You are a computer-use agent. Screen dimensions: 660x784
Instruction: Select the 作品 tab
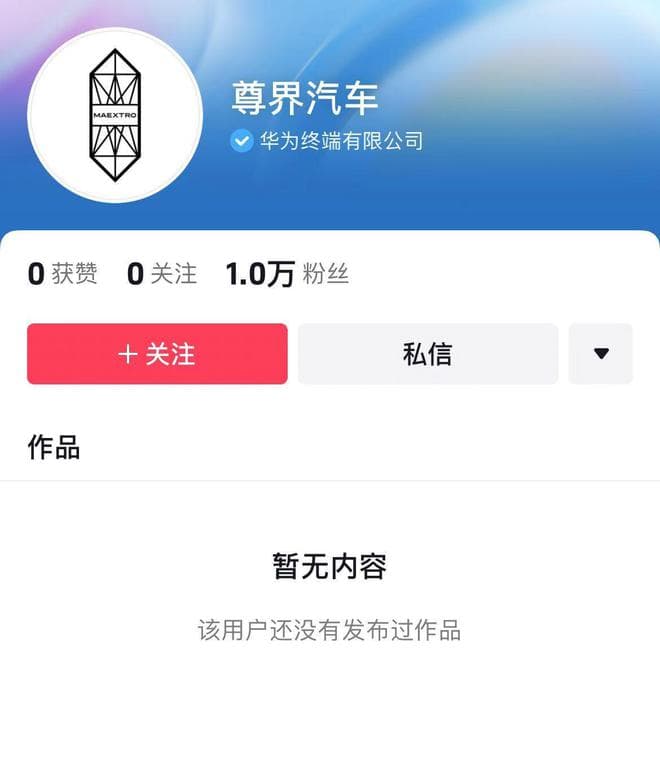pos(54,447)
